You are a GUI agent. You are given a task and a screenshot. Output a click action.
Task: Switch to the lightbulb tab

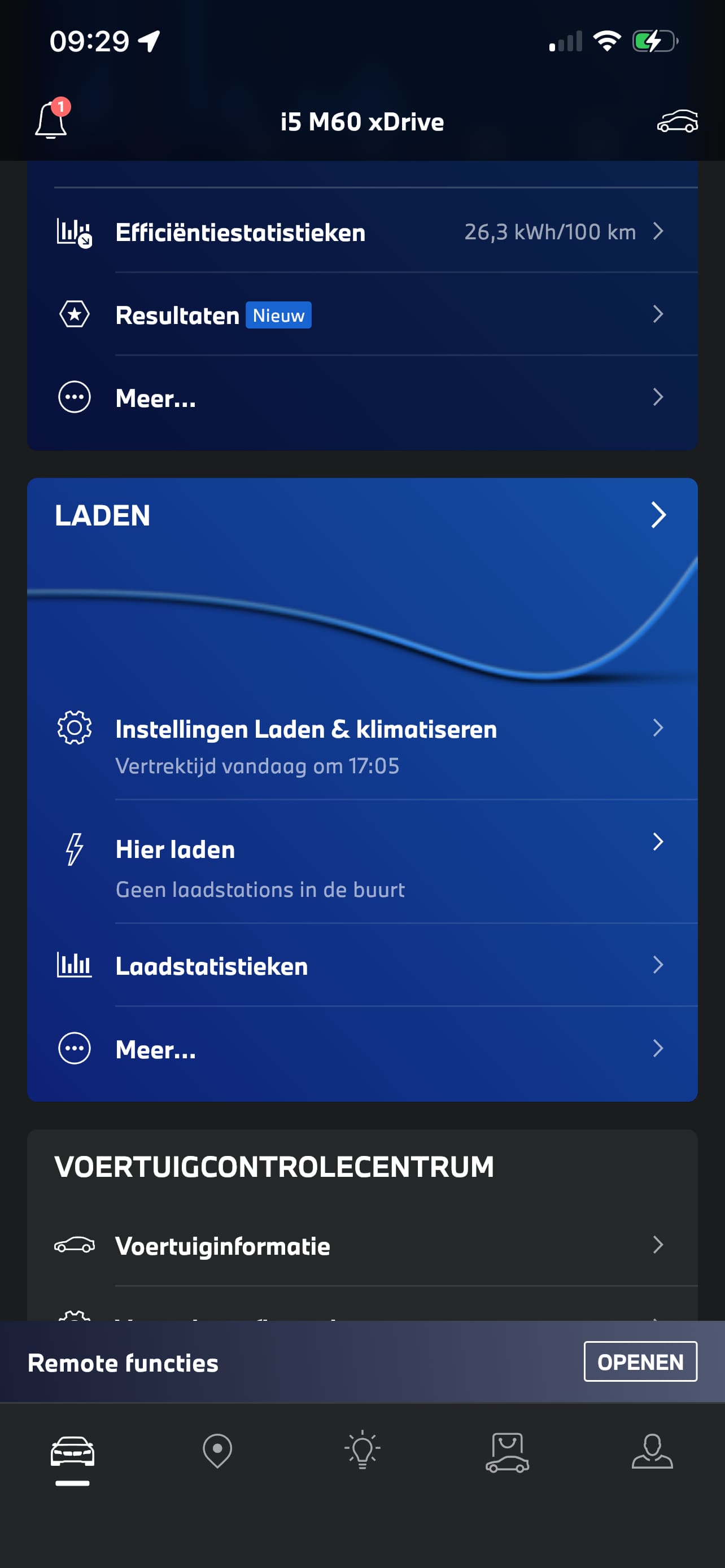click(362, 1451)
